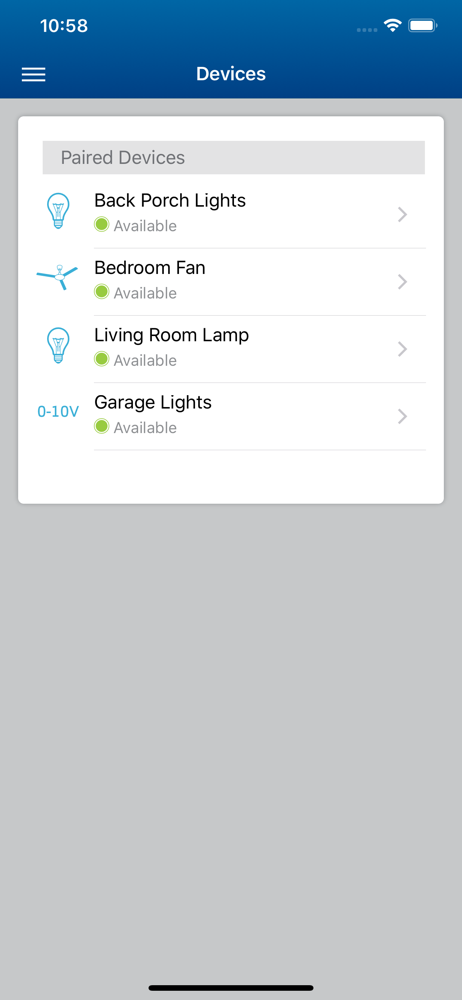Select the Bedroom Fan device
The image size is (462, 1000).
[x=230, y=282]
